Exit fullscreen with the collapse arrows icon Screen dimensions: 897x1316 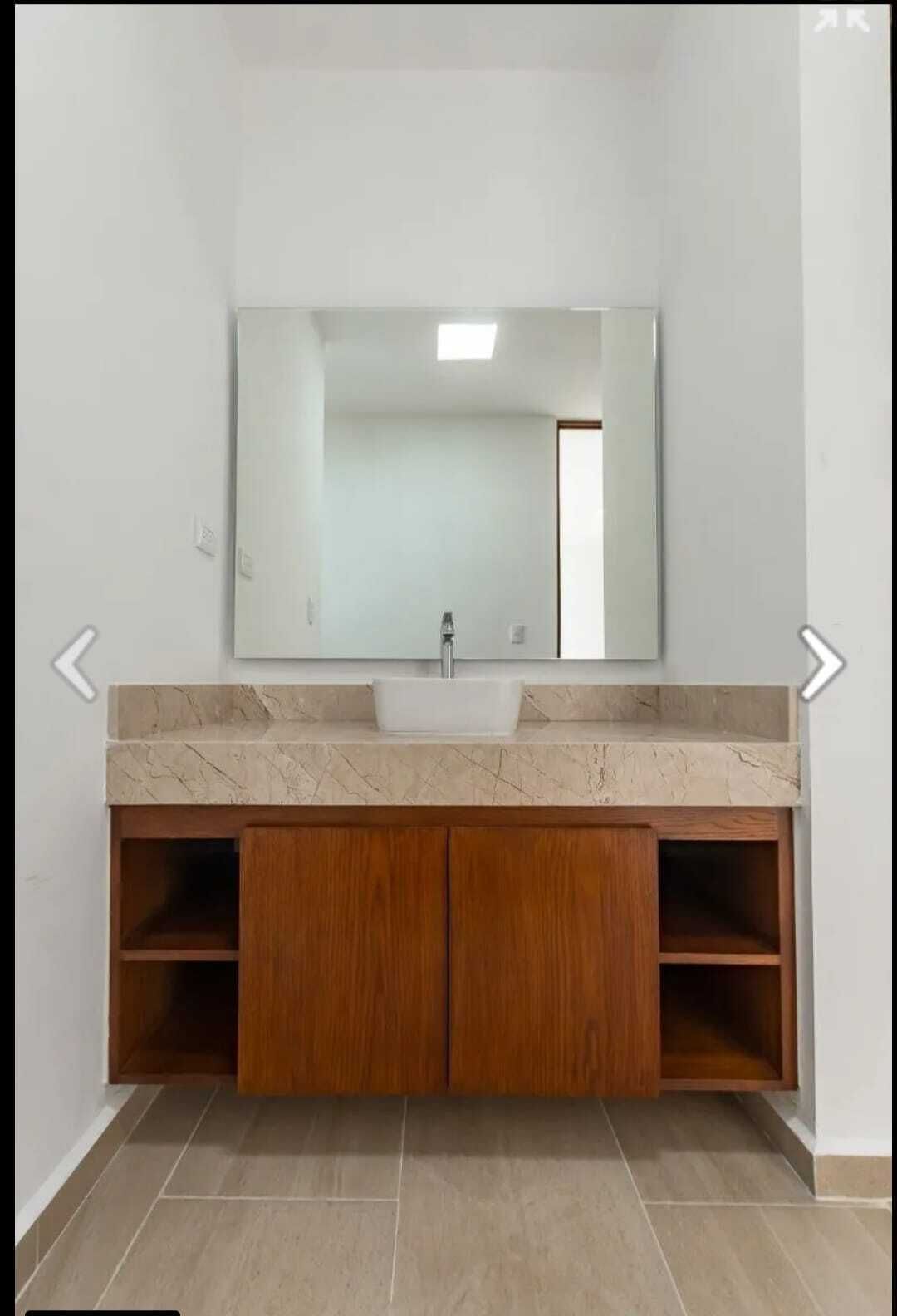point(841,21)
